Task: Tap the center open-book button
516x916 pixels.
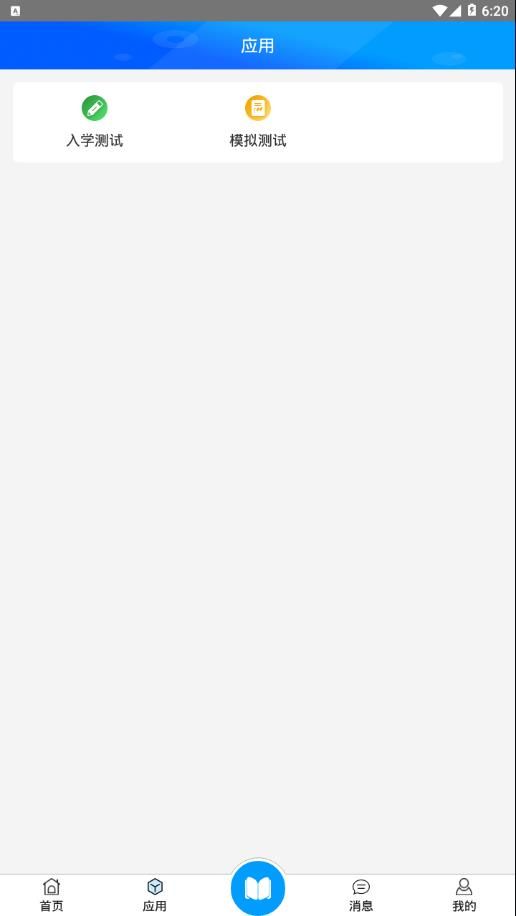Action: point(258,888)
